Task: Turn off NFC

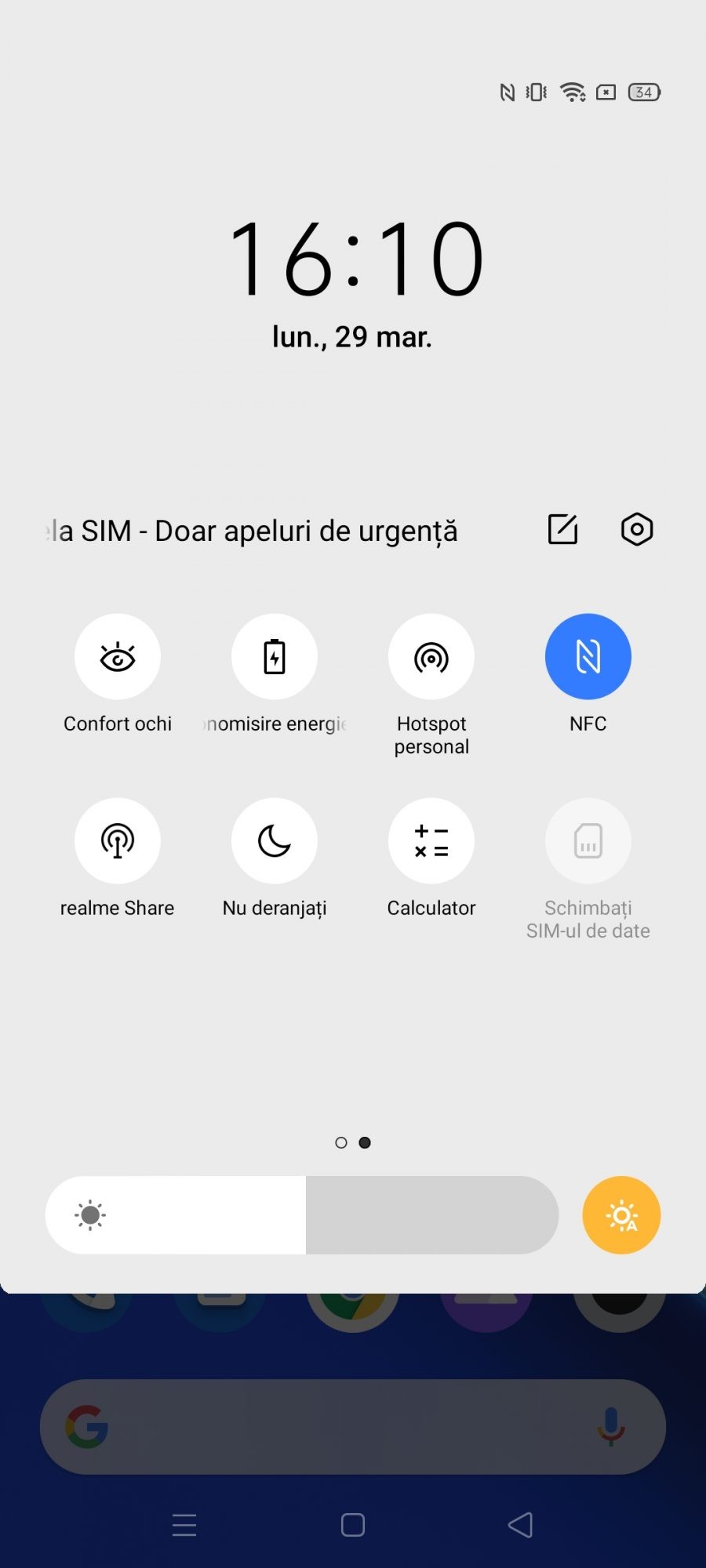Action: 588,657
